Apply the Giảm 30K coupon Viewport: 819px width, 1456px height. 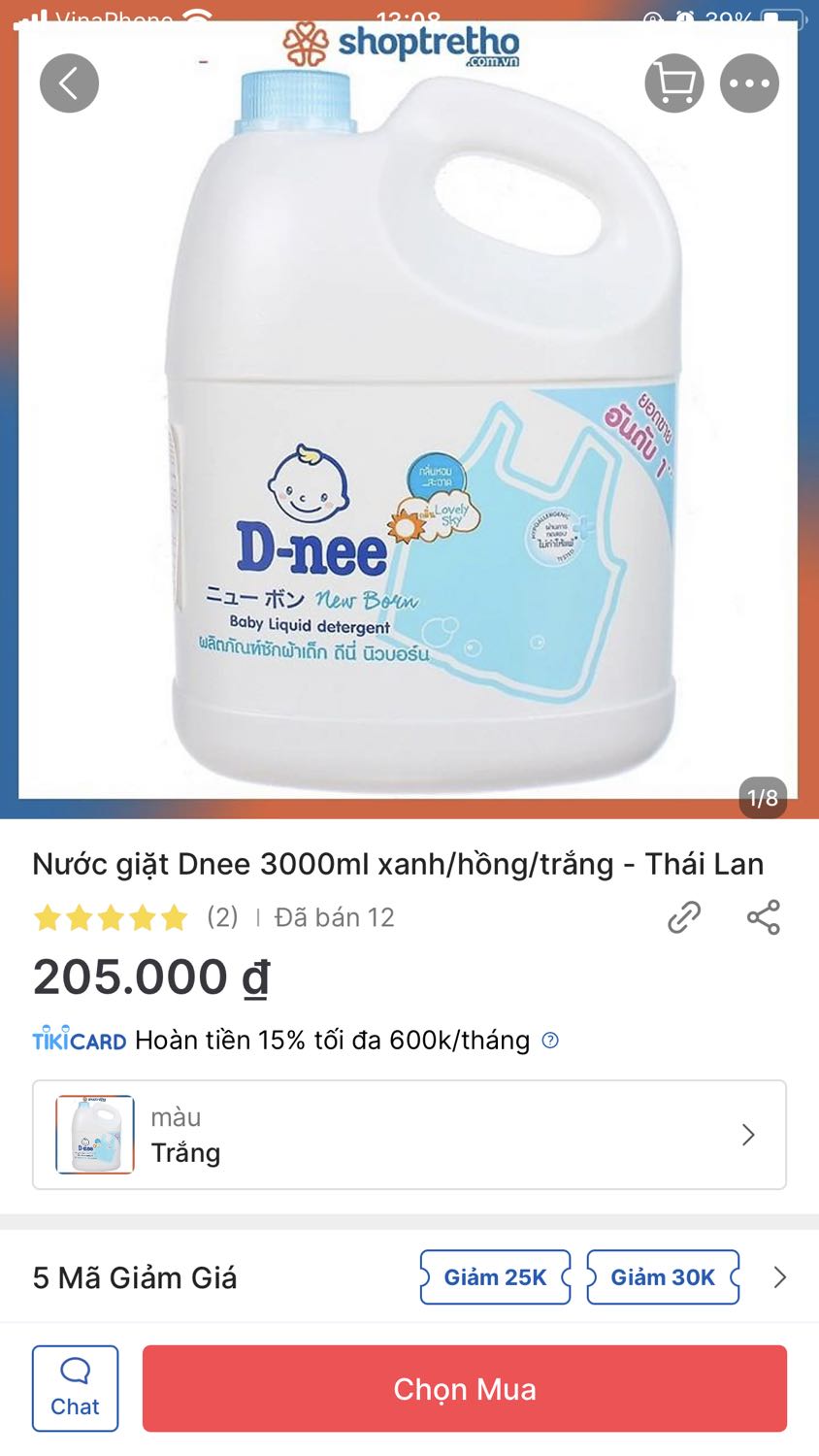[x=663, y=1277]
